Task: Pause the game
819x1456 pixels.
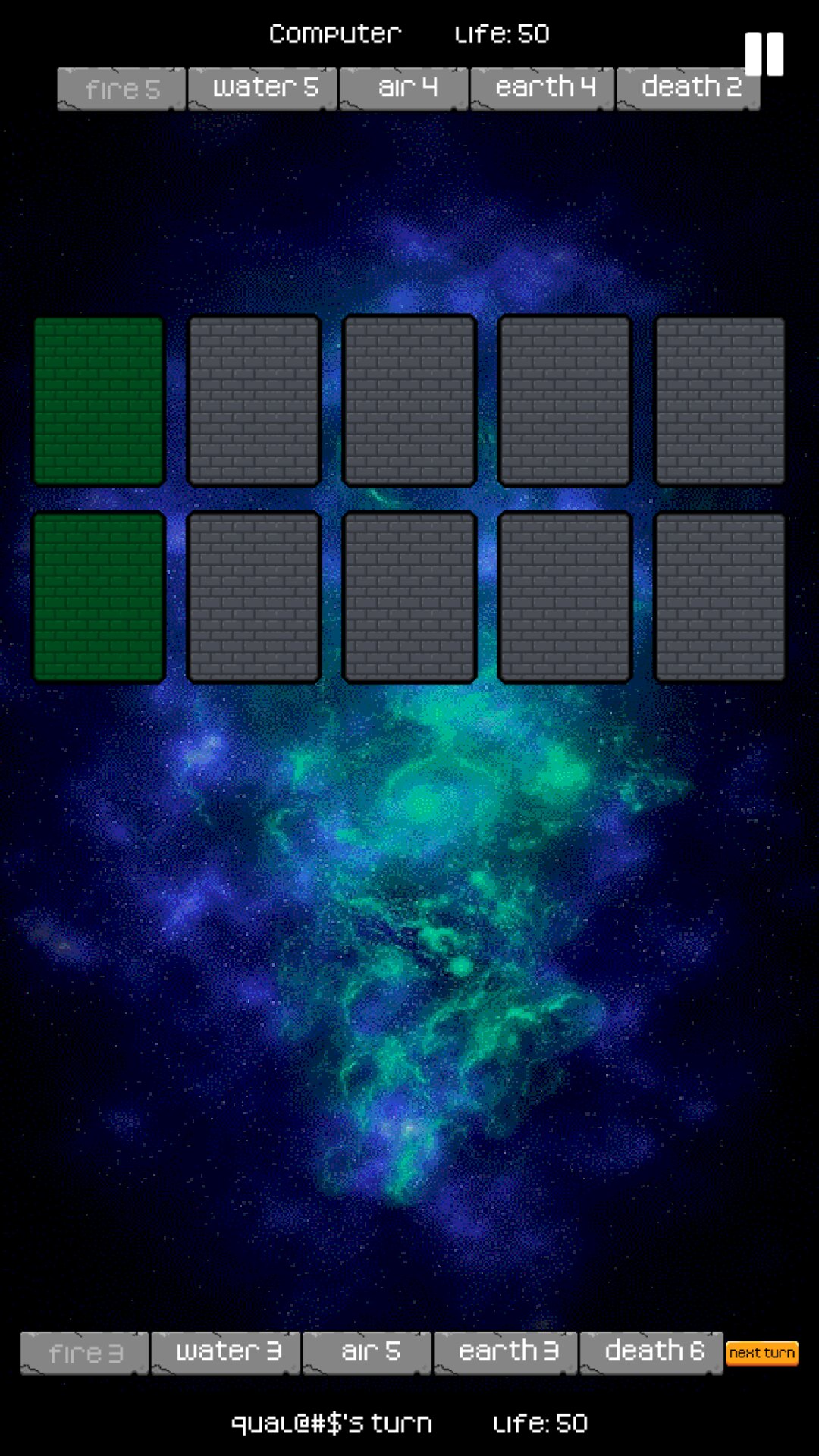Action: click(764, 54)
